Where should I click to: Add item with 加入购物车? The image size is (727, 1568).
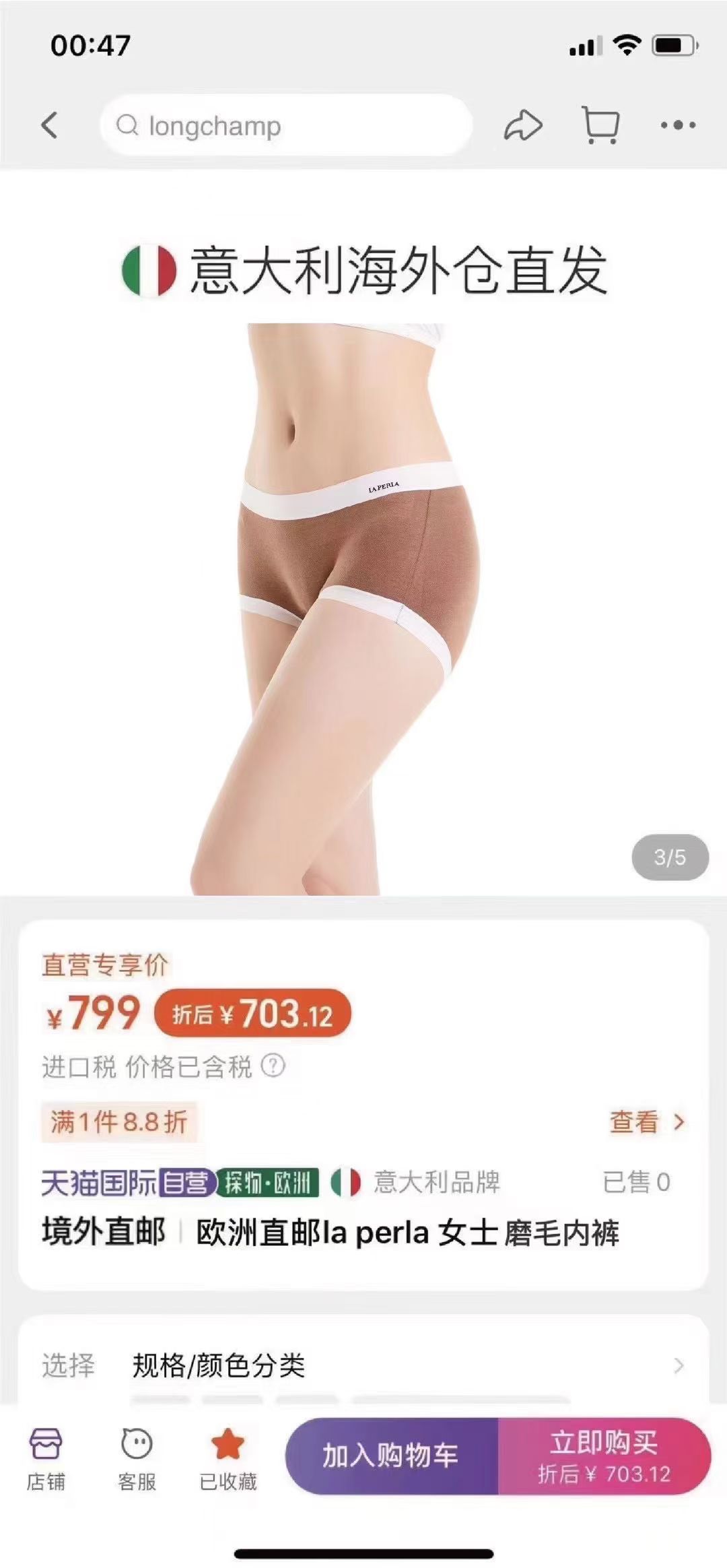coord(391,1456)
